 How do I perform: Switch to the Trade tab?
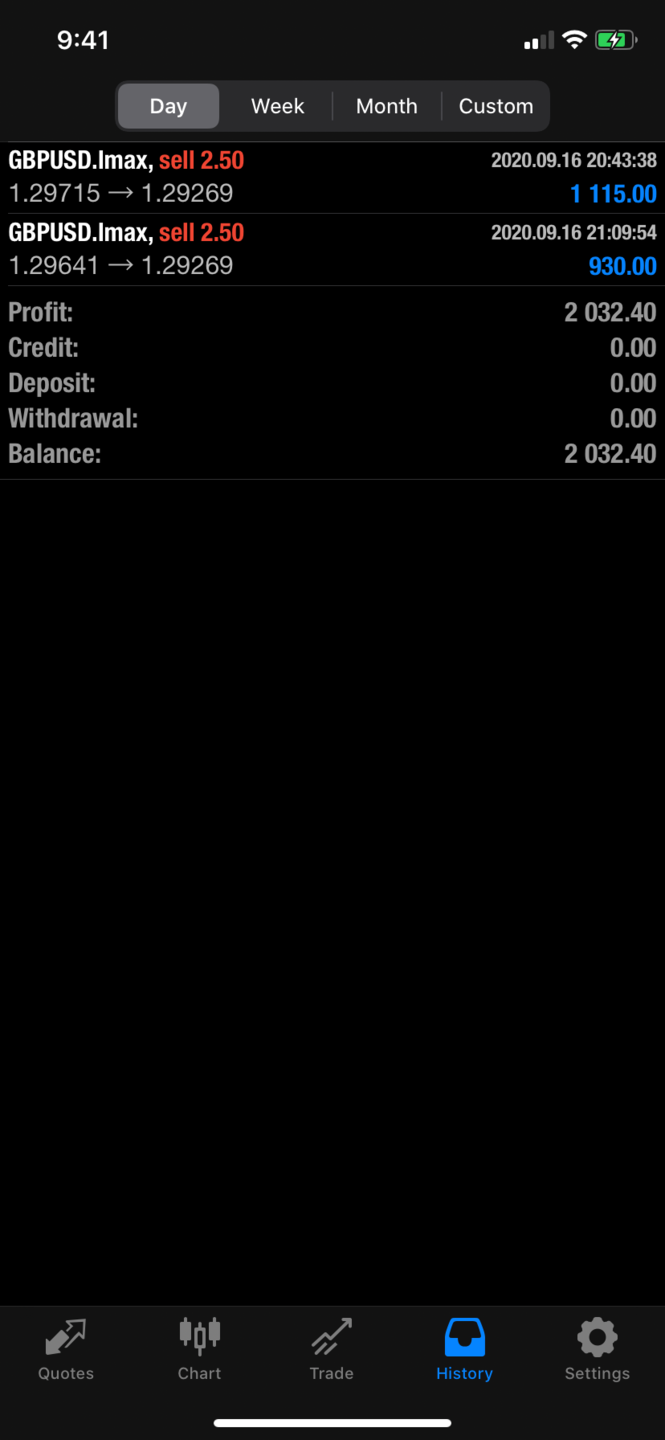click(x=332, y=1350)
